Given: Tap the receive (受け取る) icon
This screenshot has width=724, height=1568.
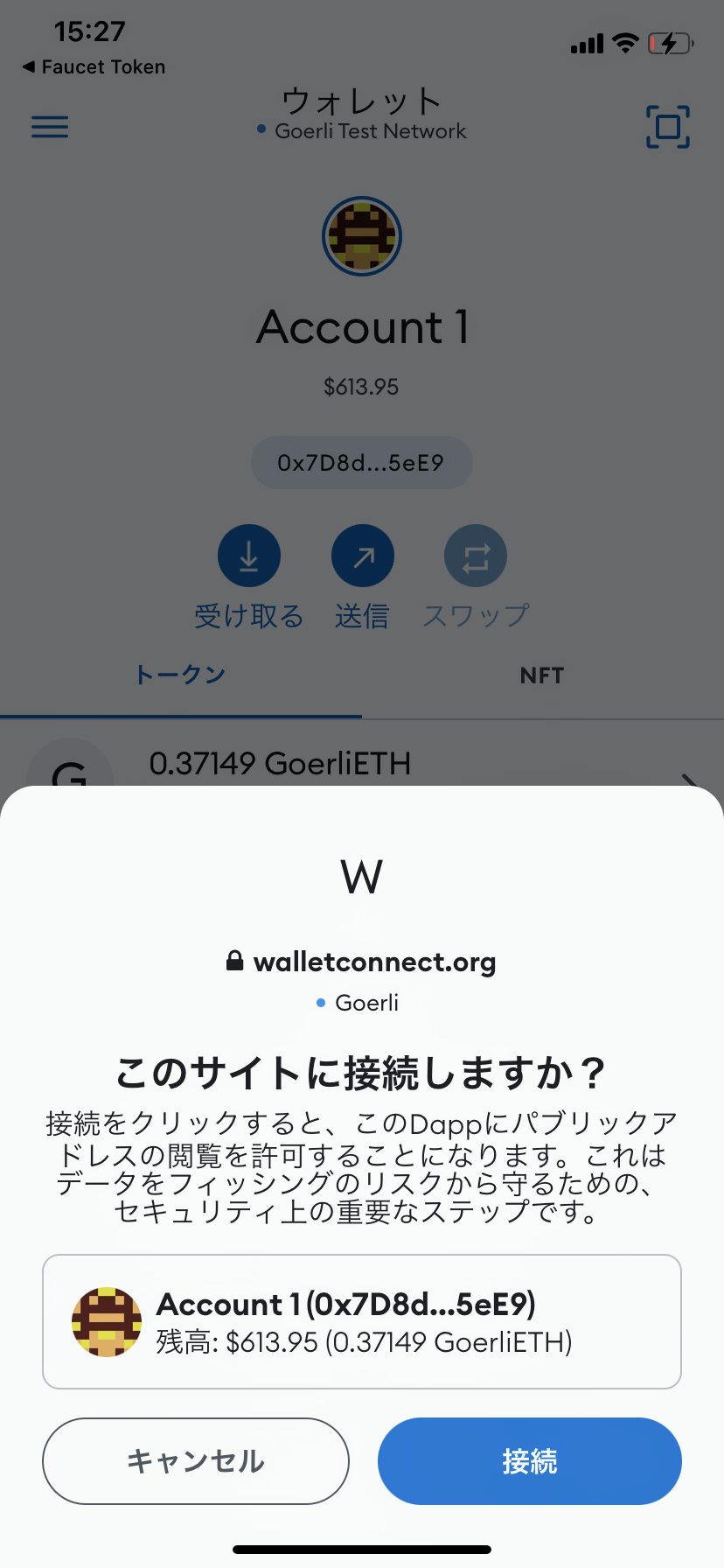Looking at the screenshot, I should pyautogui.click(x=248, y=555).
